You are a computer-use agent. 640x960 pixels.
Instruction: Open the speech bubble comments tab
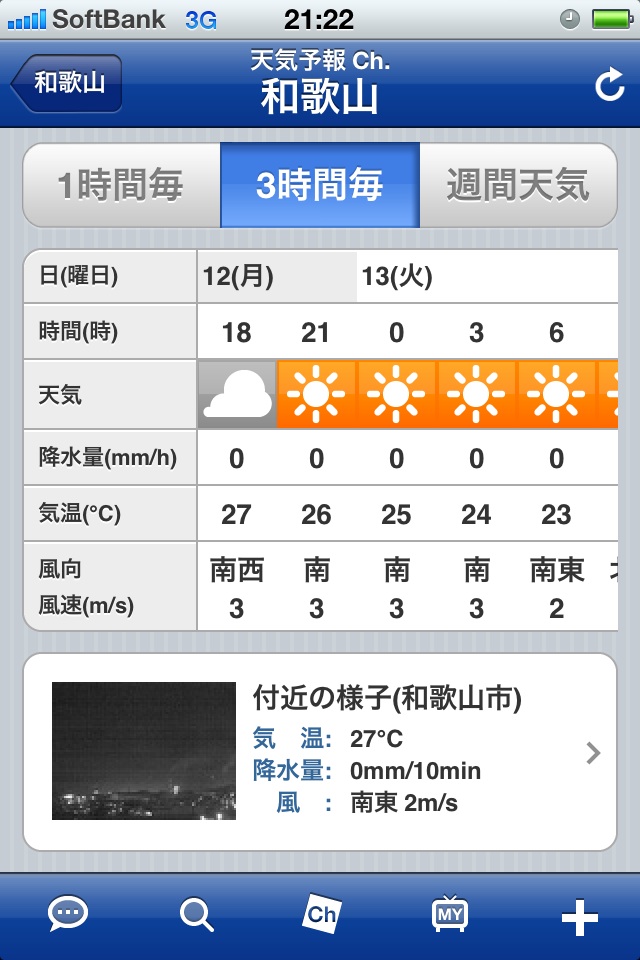tap(68, 914)
